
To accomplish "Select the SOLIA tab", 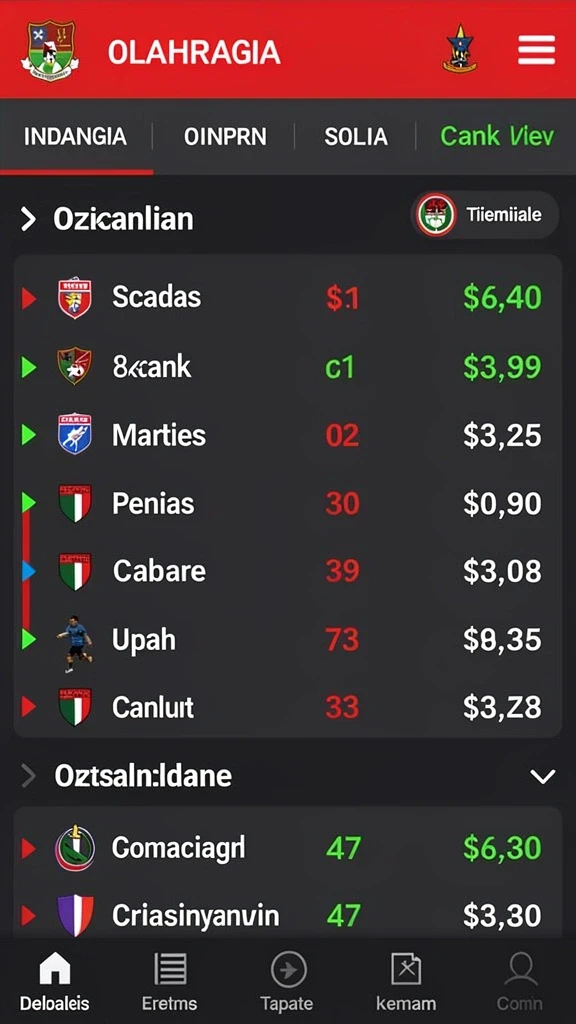I will (356, 136).
